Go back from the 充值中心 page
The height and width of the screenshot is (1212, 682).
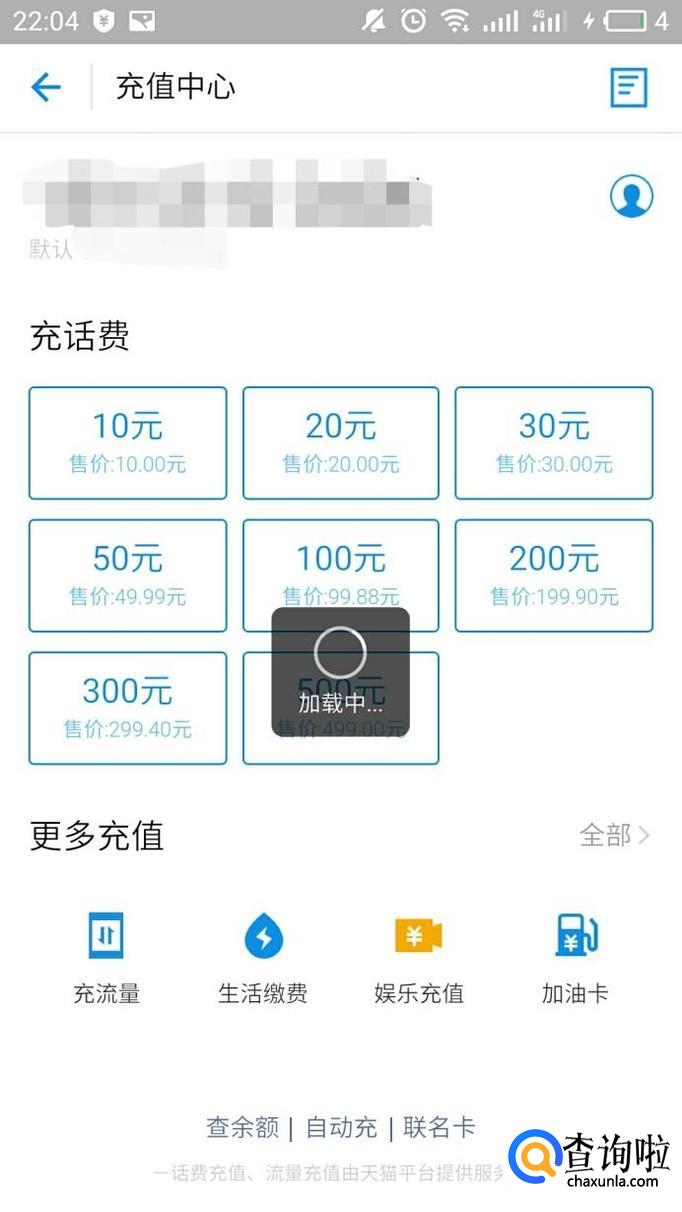click(x=46, y=88)
